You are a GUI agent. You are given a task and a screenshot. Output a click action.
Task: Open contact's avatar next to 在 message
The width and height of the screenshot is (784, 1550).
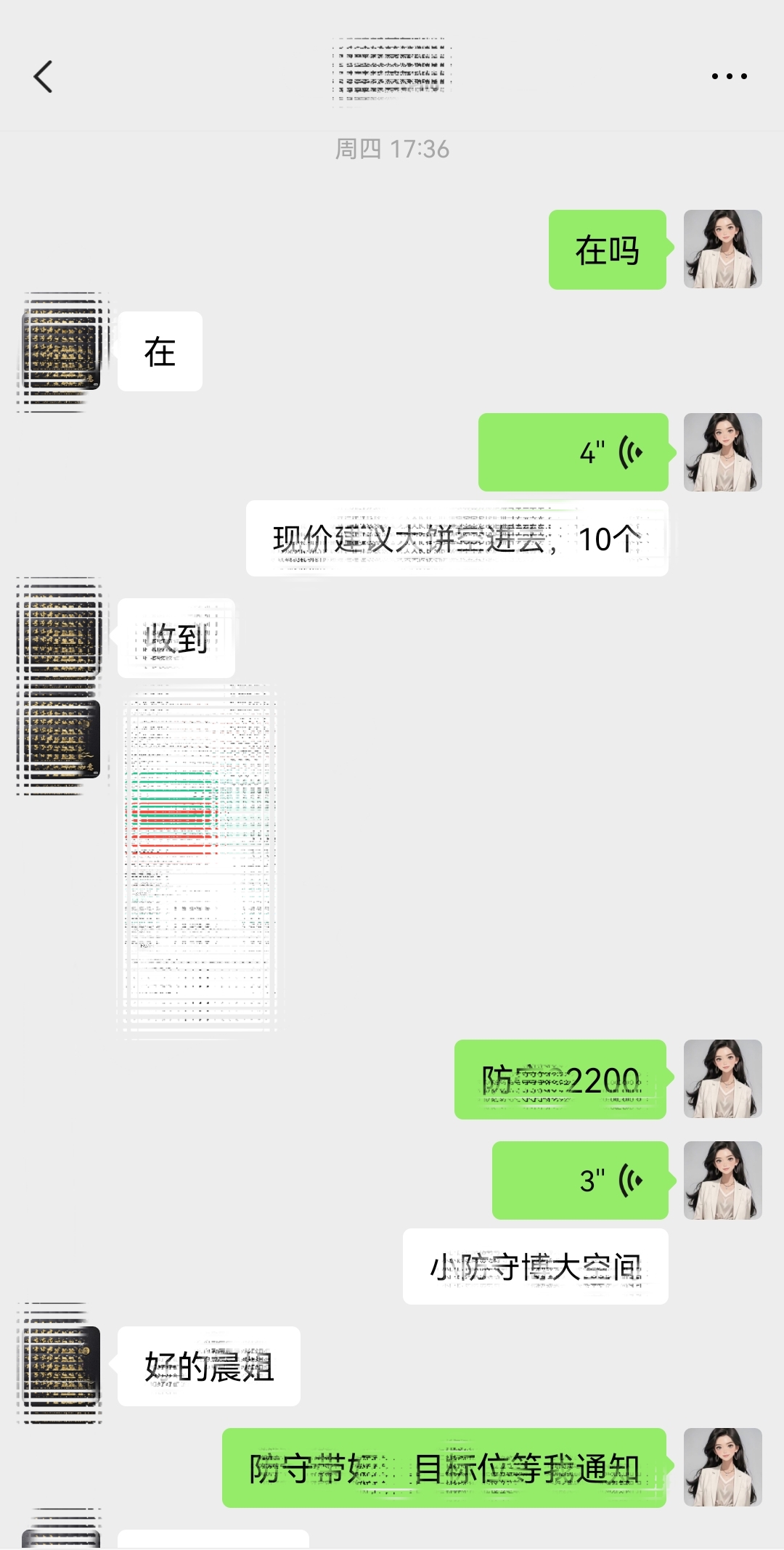[x=62, y=351]
